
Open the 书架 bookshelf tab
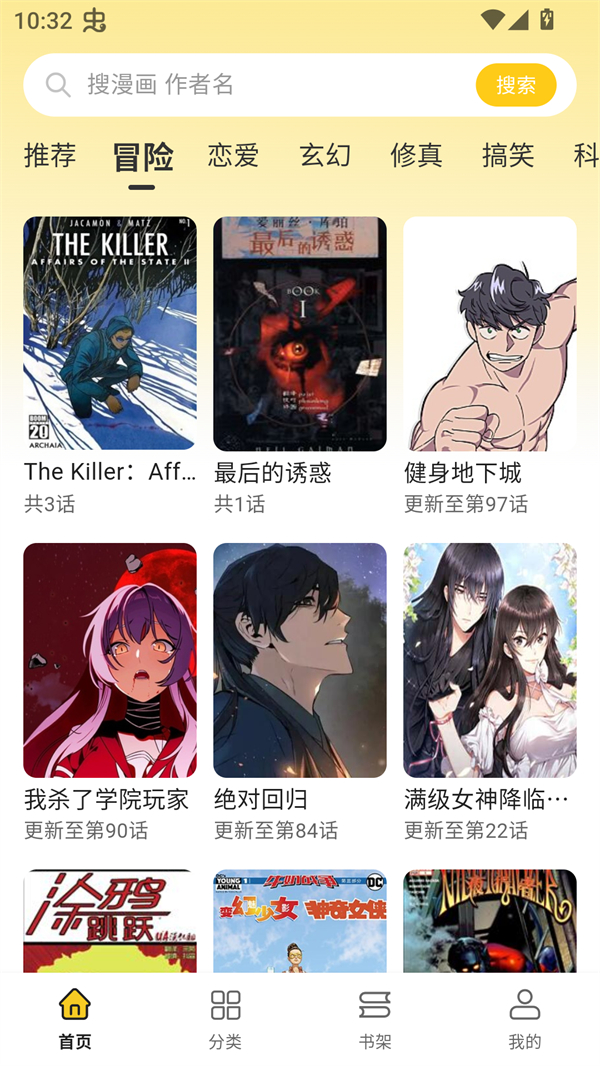pos(375,1018)
